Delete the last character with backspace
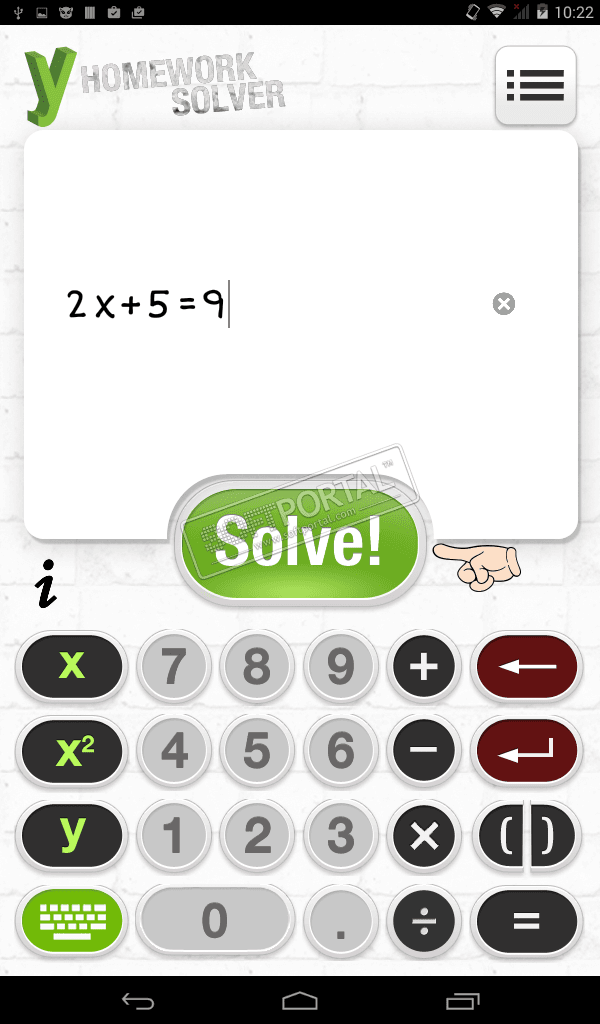The image size is (600, 1024). 527,666
